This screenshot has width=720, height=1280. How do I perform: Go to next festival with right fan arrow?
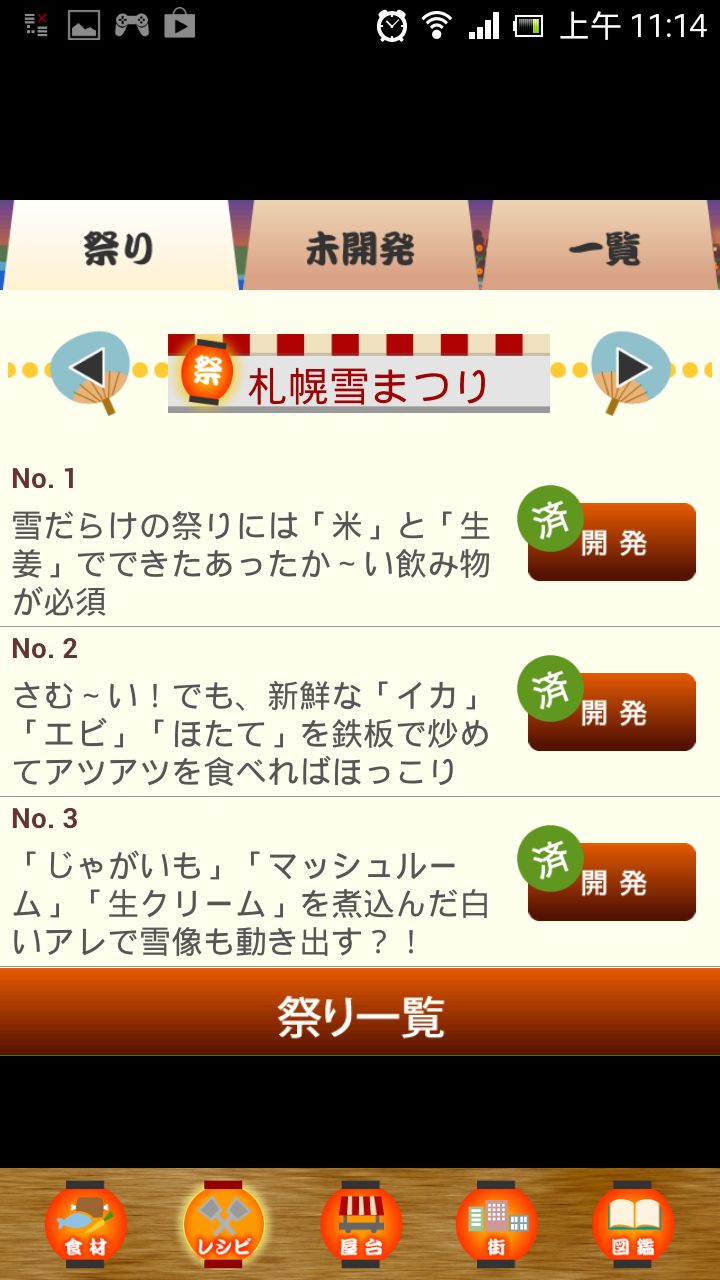click(x=631, y=369)
